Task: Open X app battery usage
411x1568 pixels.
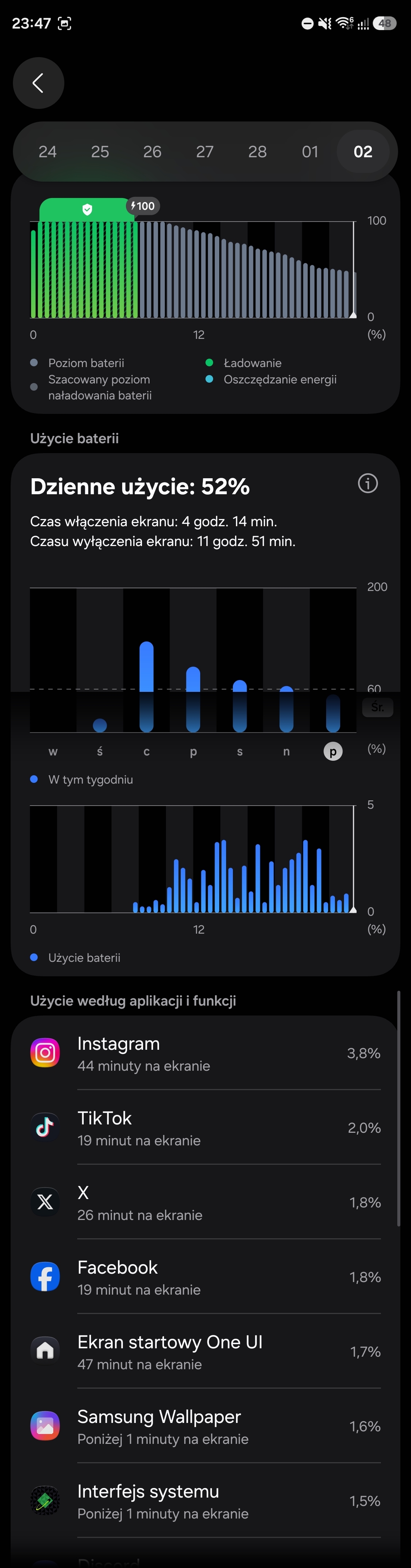Action: (x=205, y=1202)
